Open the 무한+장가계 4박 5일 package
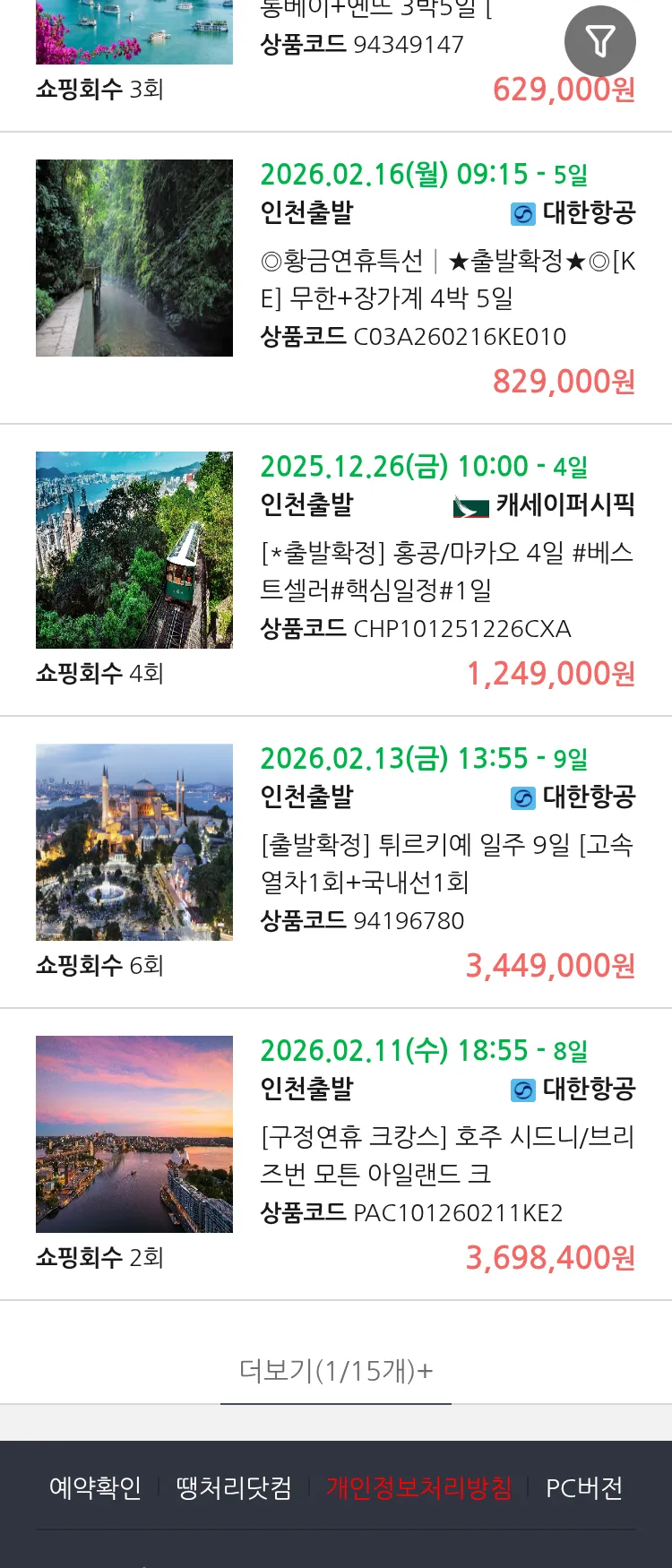Image resolution: width=672 pixels, height=1568 pixels. click(447, 279)
